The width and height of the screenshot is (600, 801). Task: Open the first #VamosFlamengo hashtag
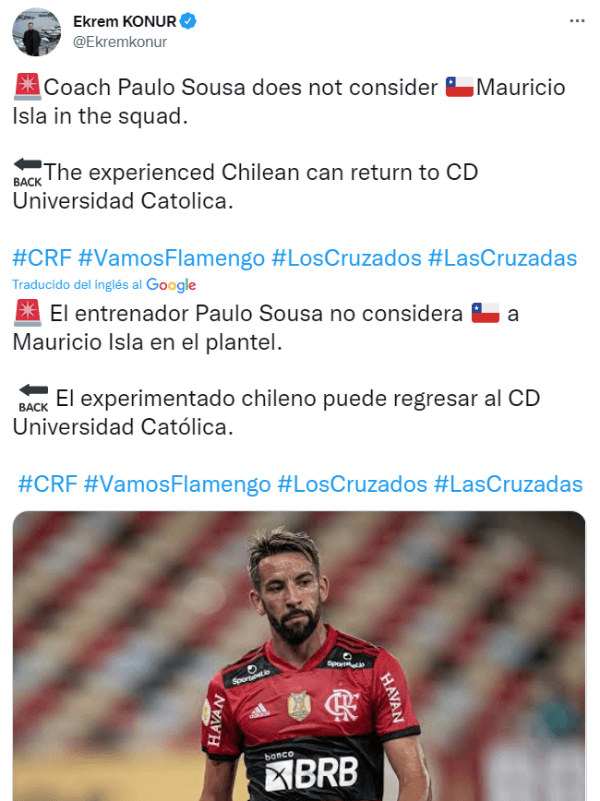171,258
